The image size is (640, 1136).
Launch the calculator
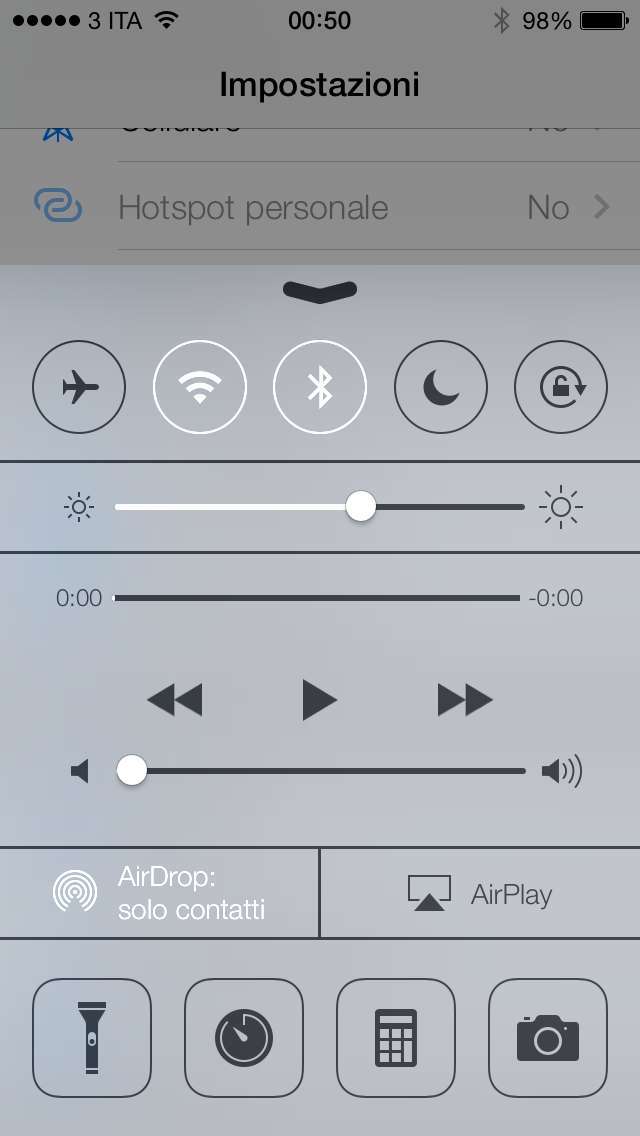pos(396,1037)
